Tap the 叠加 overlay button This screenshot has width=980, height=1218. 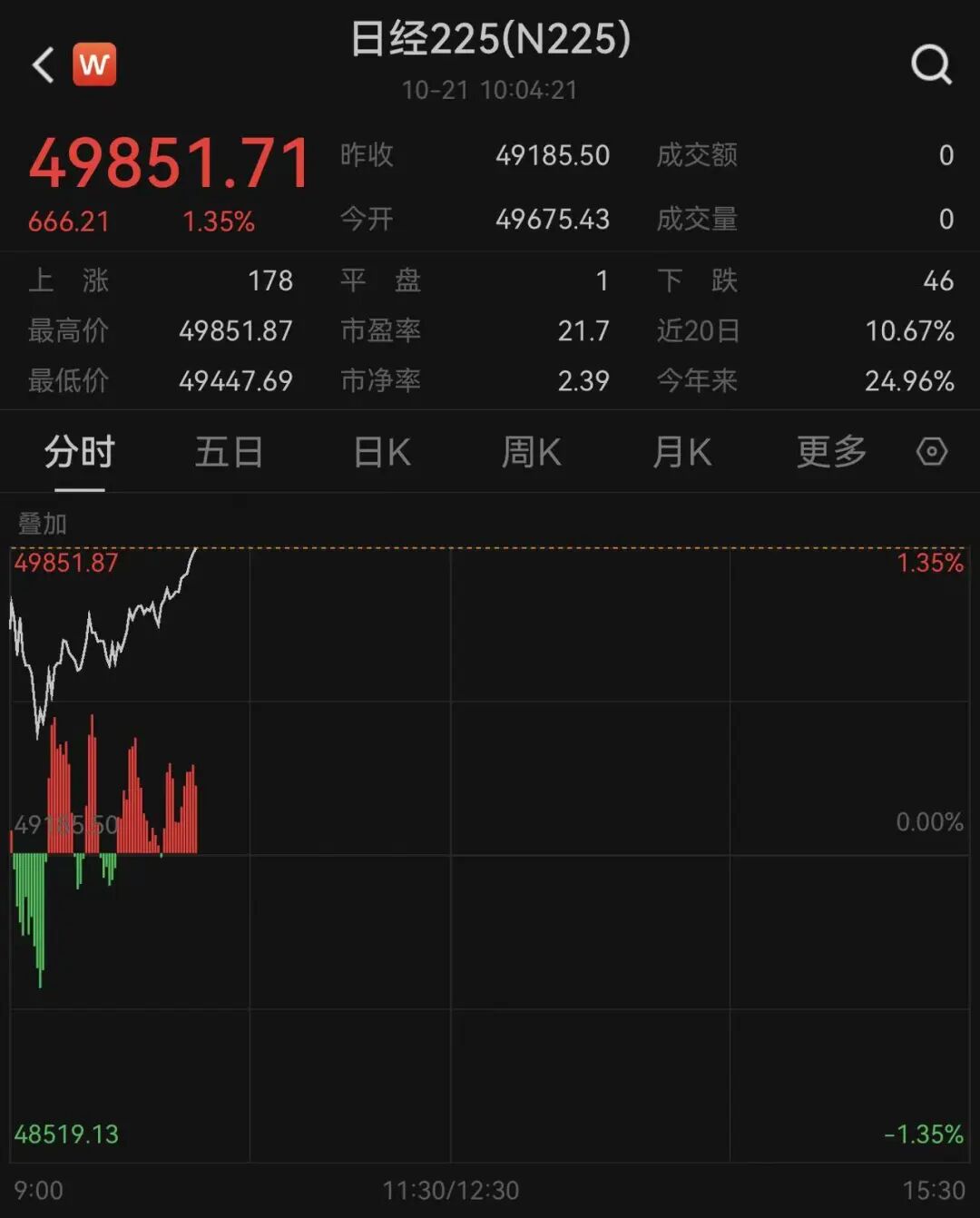click(x=43, y=524)
